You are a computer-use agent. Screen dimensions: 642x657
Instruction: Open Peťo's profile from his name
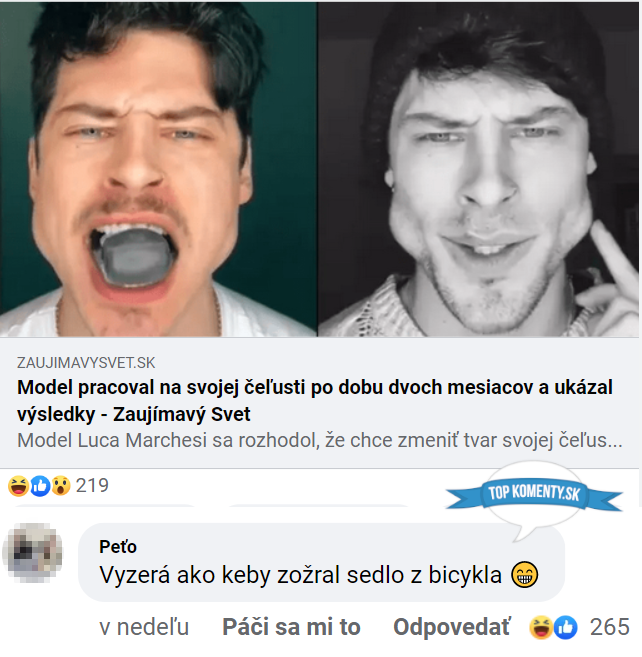118,547
